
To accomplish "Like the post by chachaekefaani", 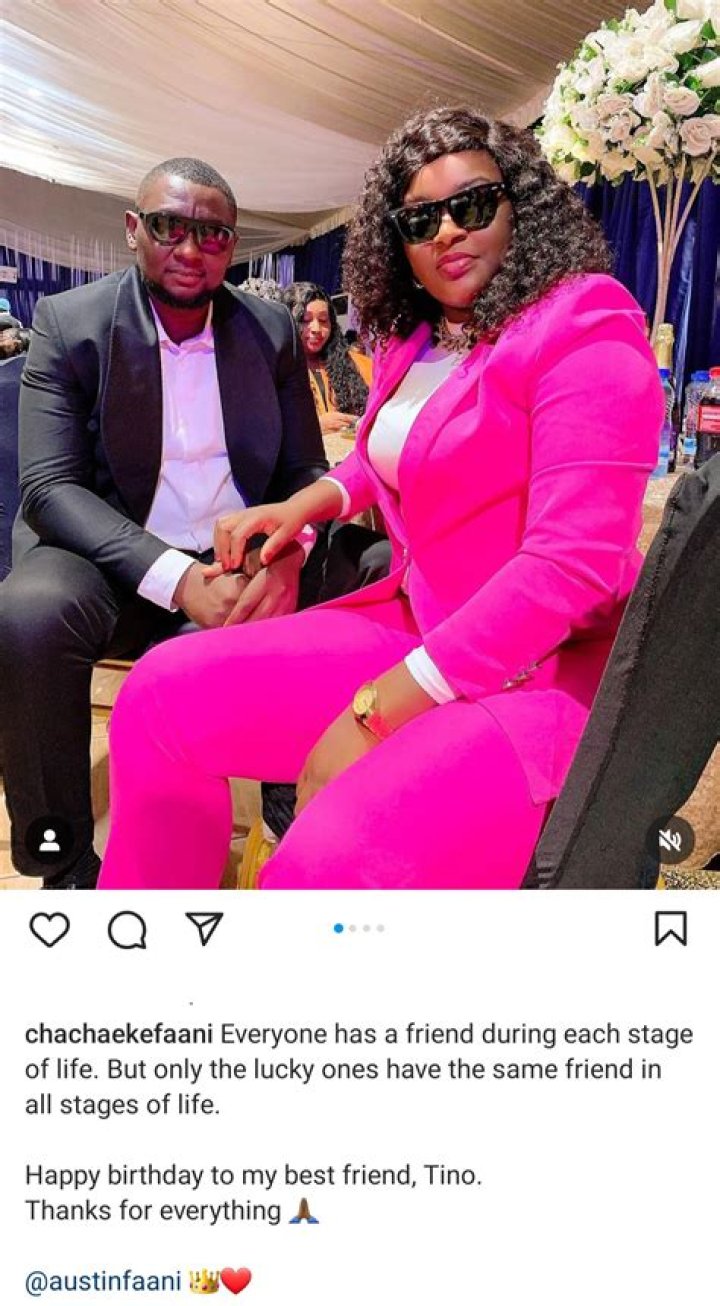I will tap(49, 929).
